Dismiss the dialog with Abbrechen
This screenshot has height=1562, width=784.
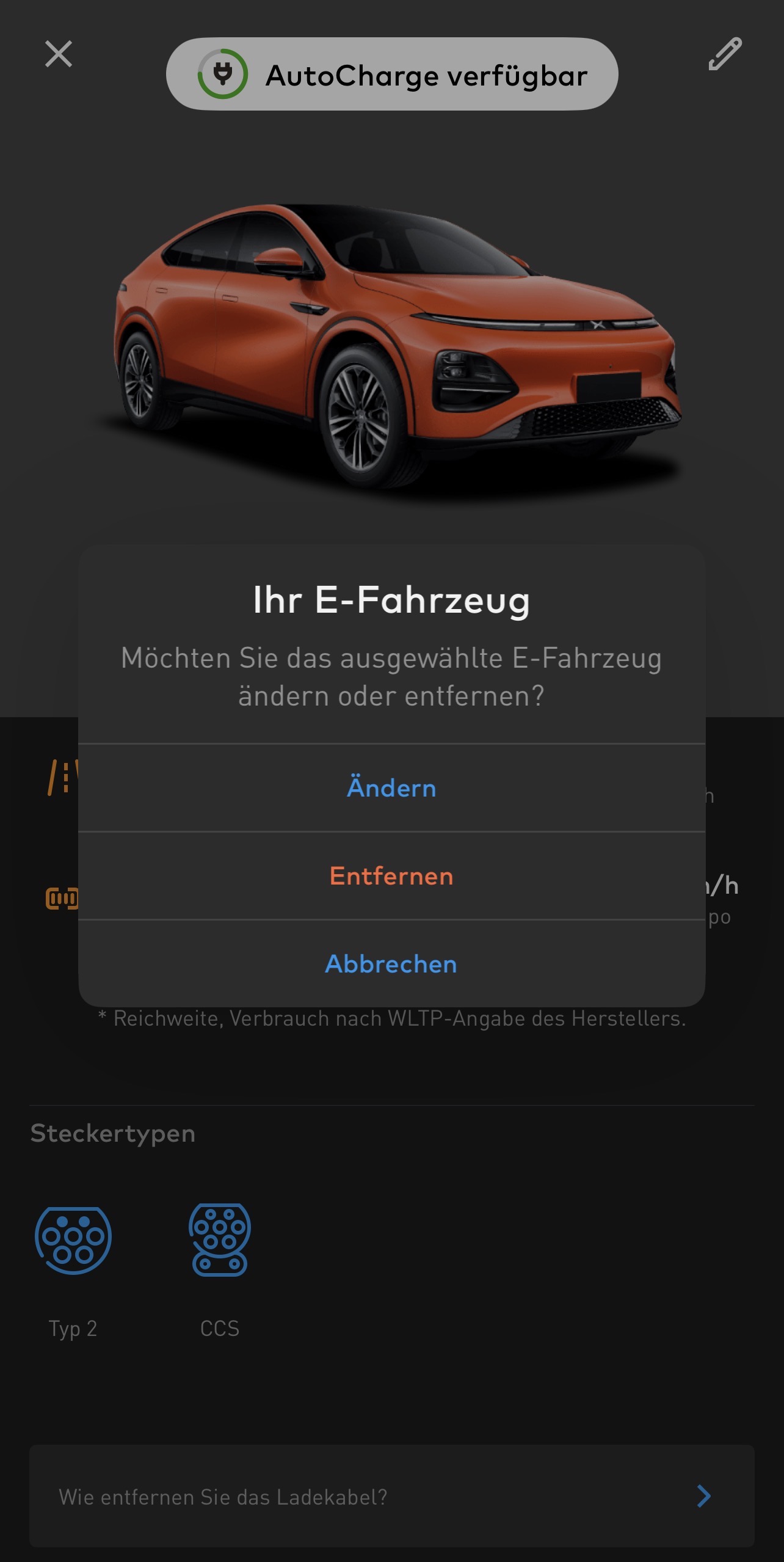pos(391,964)
